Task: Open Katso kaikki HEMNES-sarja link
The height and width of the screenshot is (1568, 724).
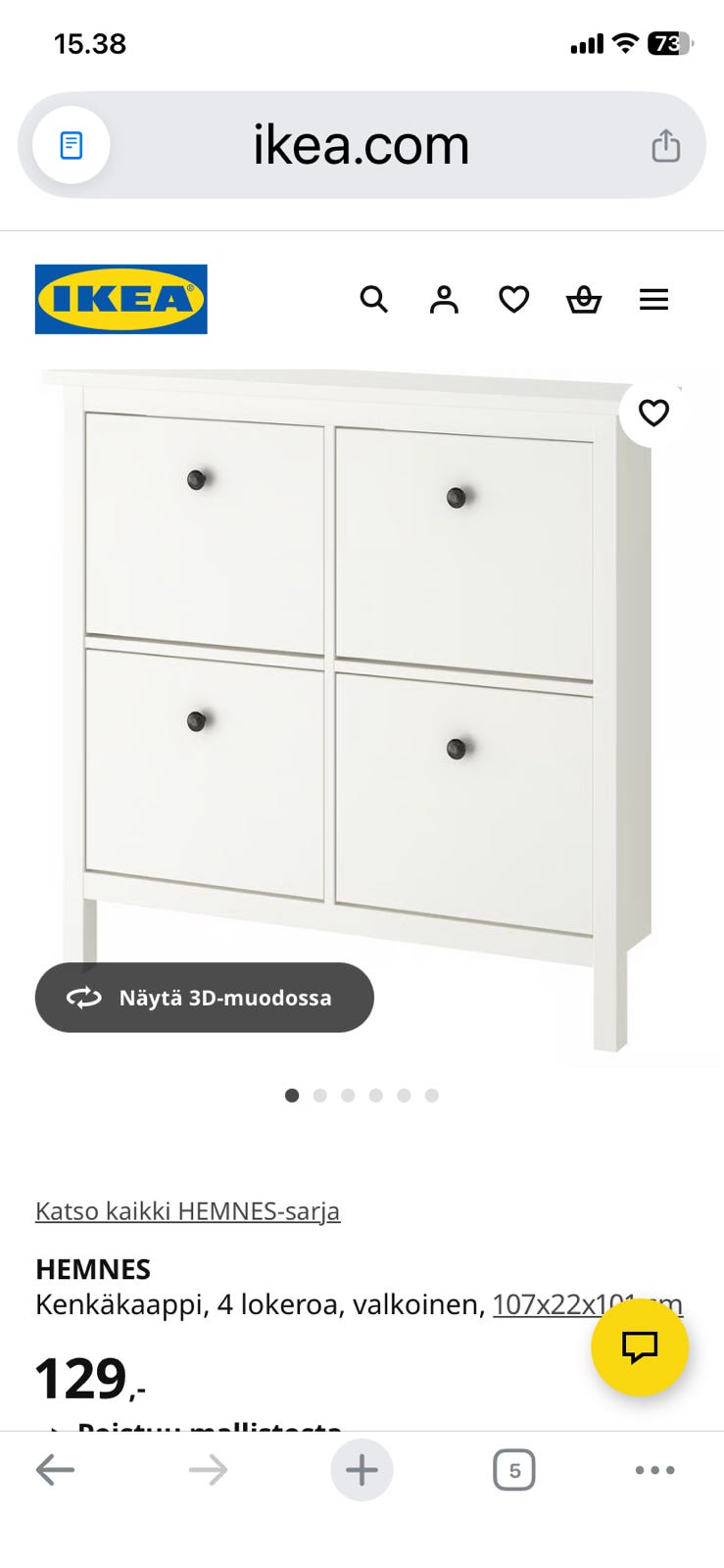Action: point(187,1211)
